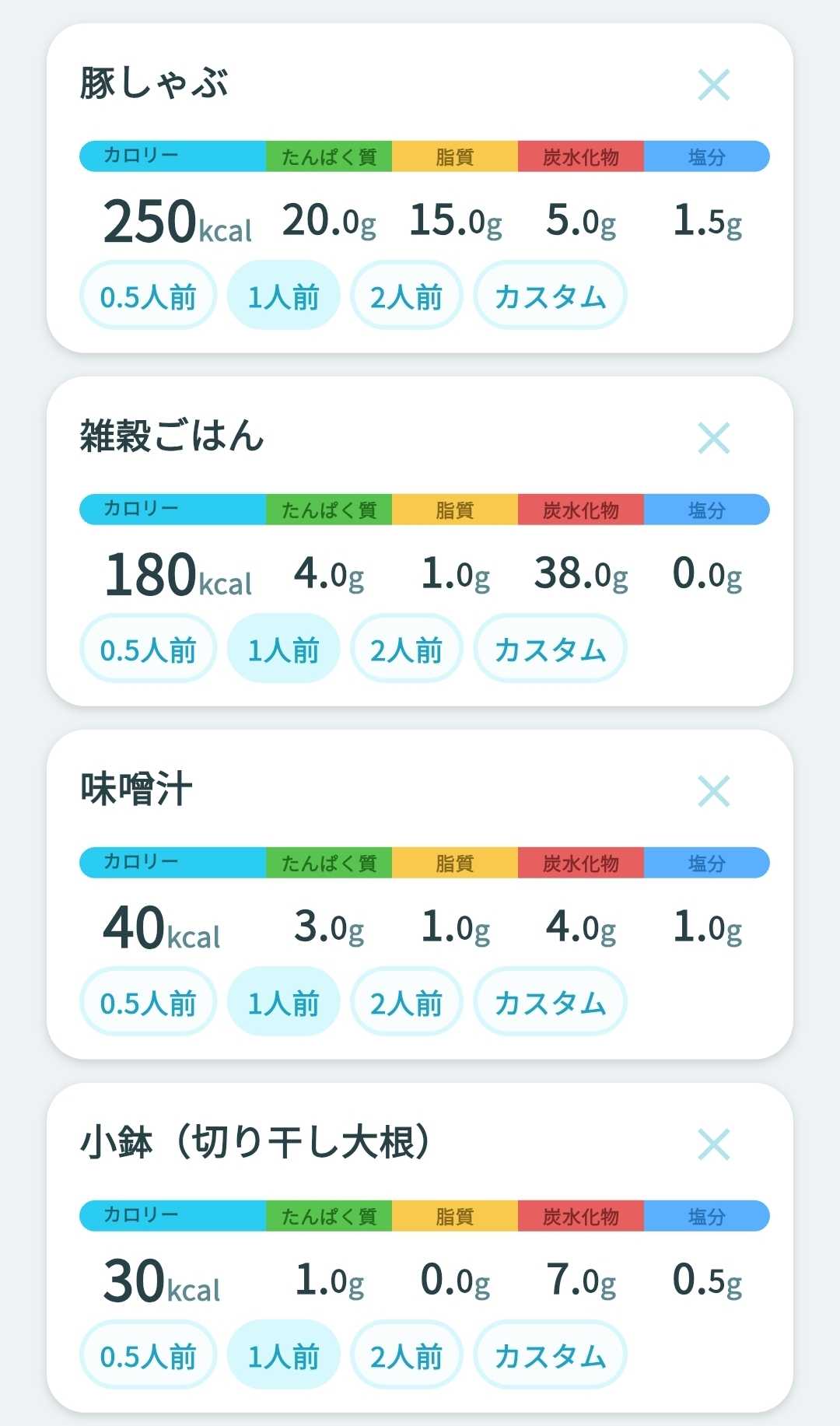This screenshot has width=840, height=1426.
Task: Choose 1人前 for 味噌汁
Action: 283,1002
